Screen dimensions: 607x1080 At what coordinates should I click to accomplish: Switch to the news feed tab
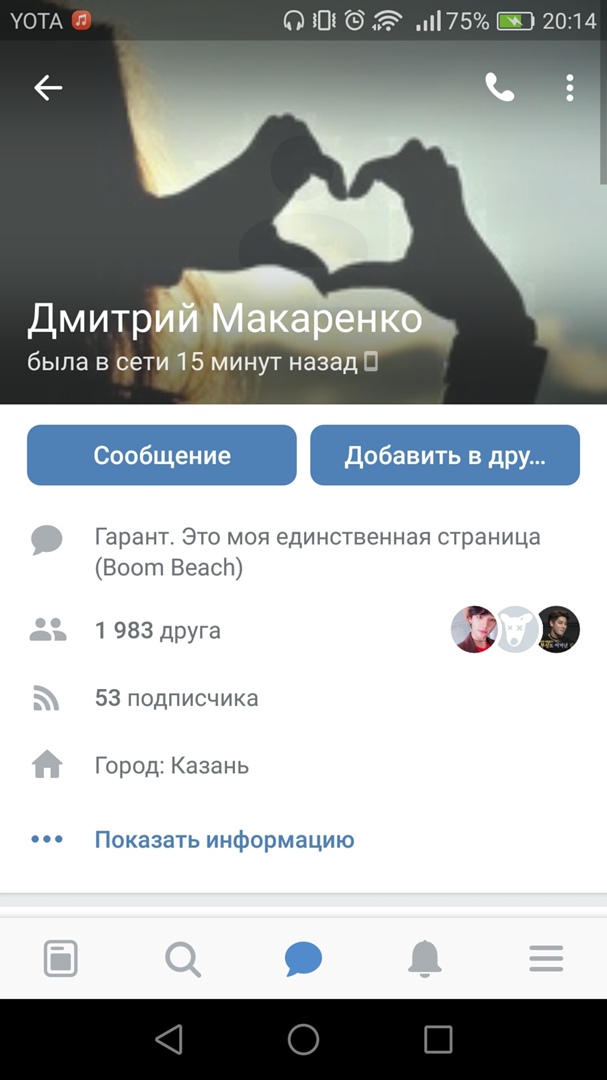(x=61, y=960)
